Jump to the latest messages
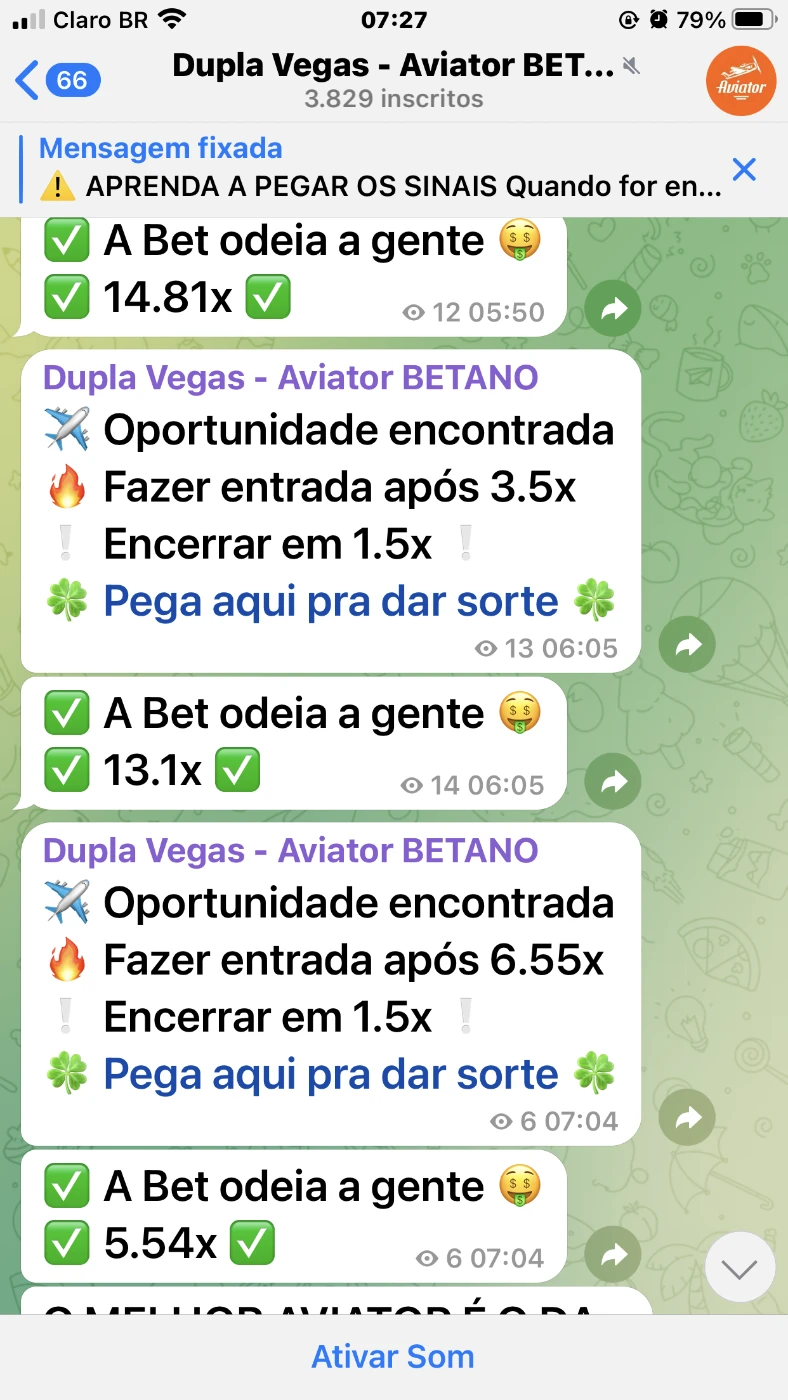The width and height of the screenshot is (788, 1400). [x=740, y=1268]
